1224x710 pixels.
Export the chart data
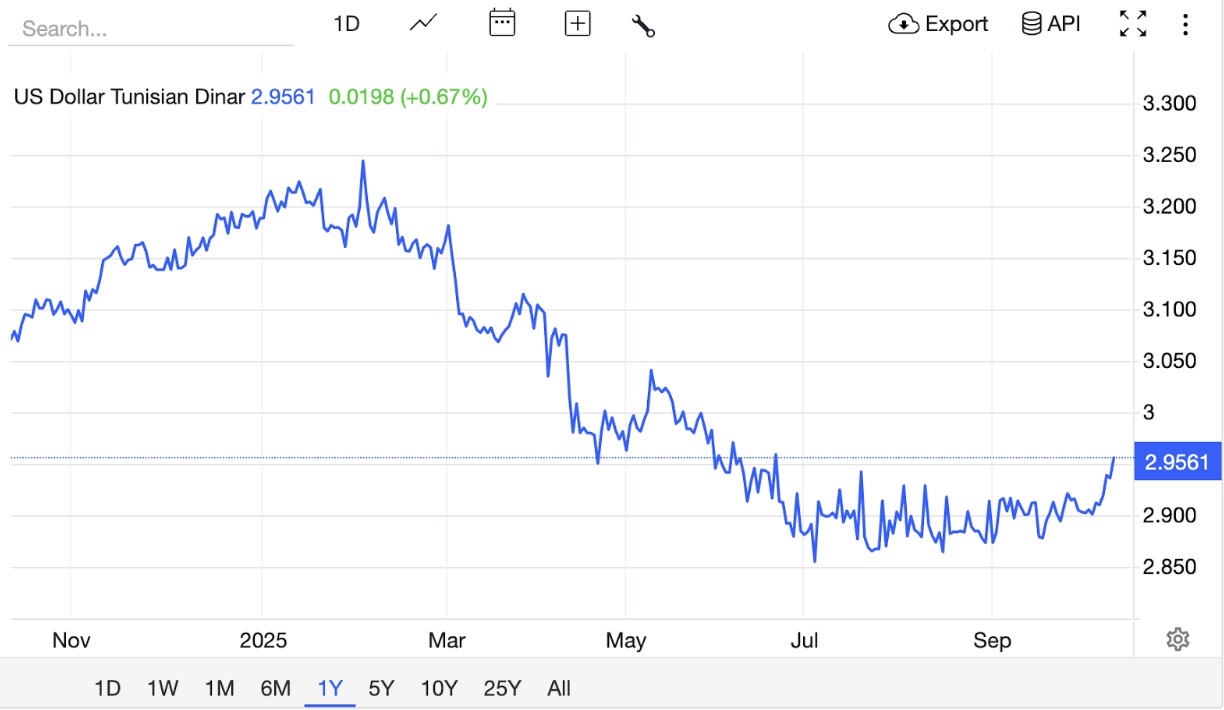[x=938, y=24]
